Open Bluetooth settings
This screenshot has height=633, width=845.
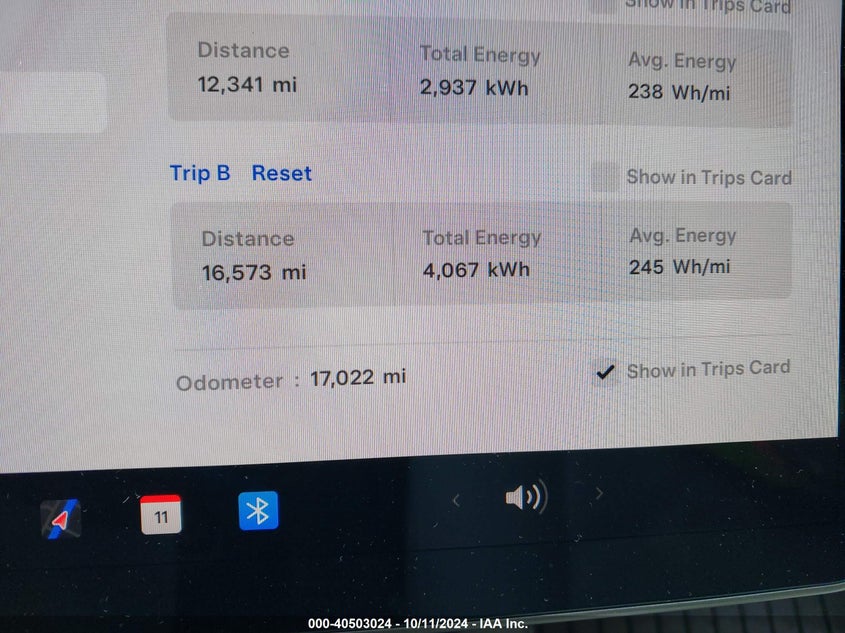(x=258, y=511)
